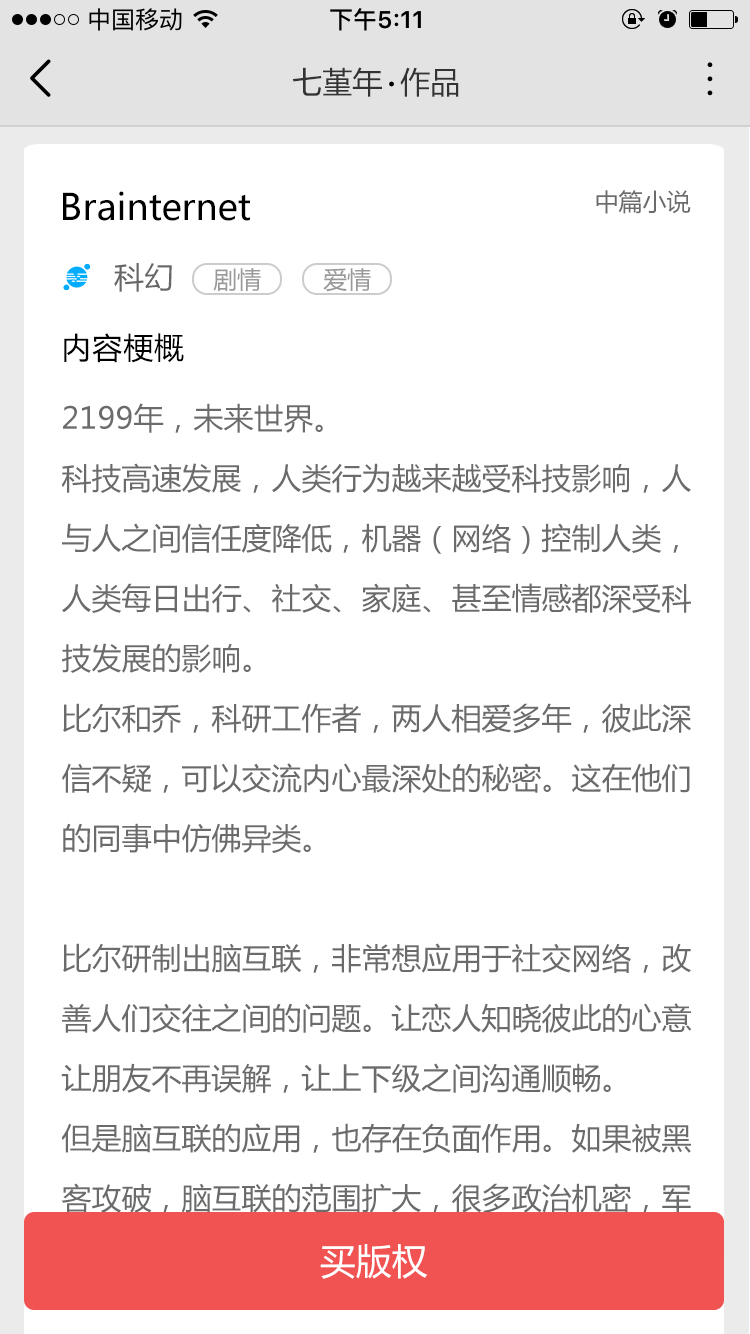Tap the 七堇年·作品 title bar
Screen dimensions: 750x1334
tap(375, 82)
